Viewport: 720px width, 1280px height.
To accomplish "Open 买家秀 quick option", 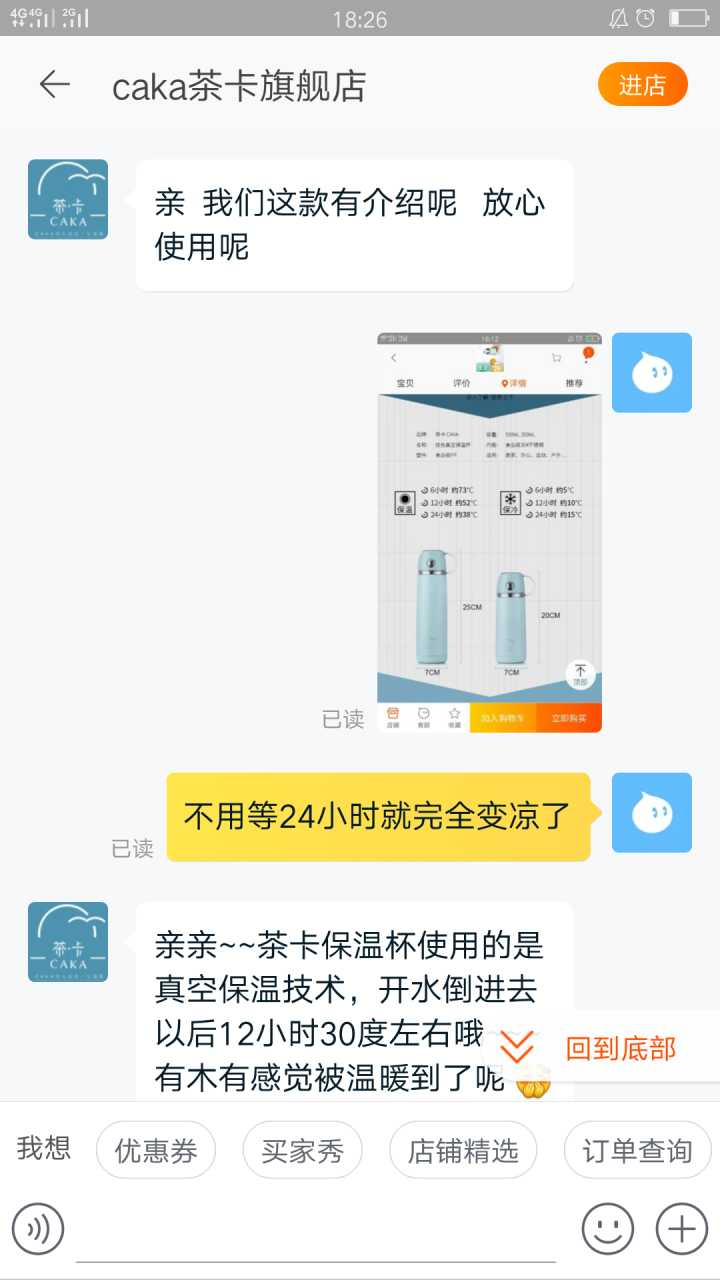I will click(302, 1151).
